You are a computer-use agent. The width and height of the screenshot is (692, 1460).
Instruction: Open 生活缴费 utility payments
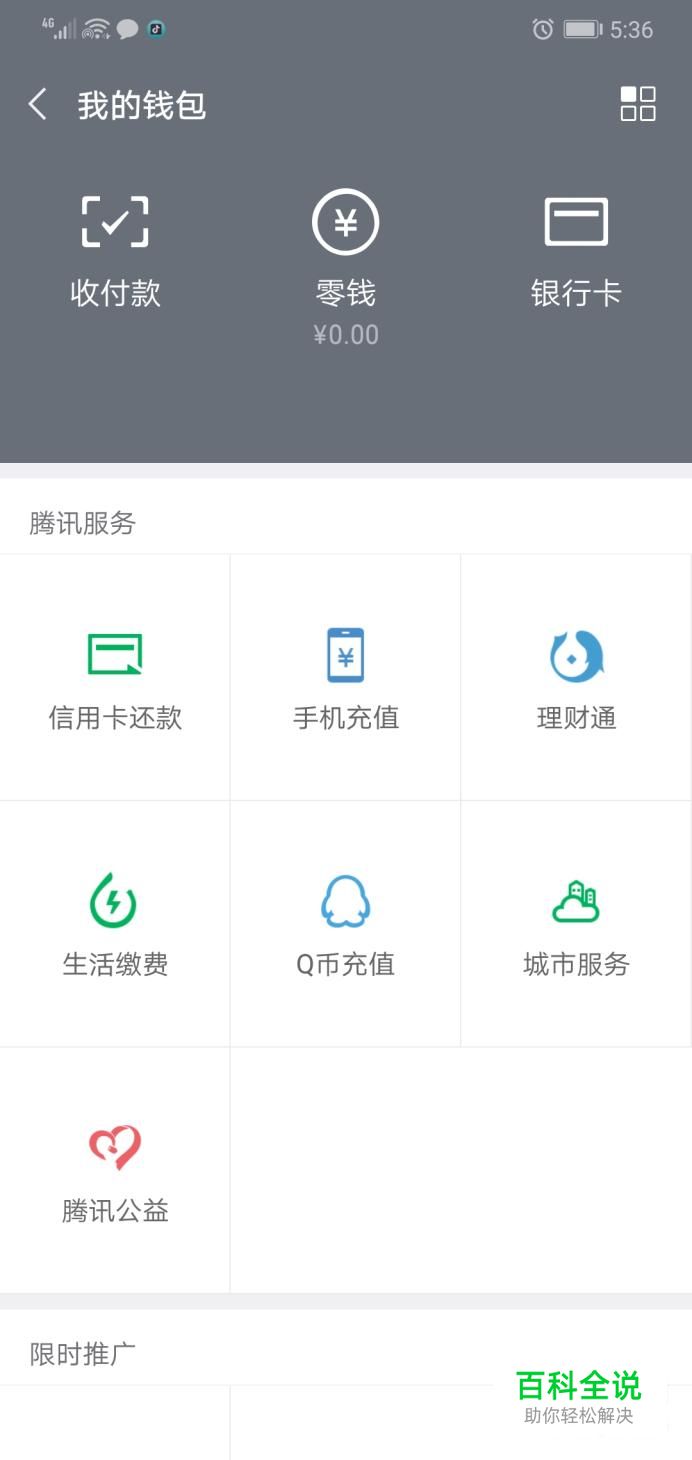coord(115,924)
